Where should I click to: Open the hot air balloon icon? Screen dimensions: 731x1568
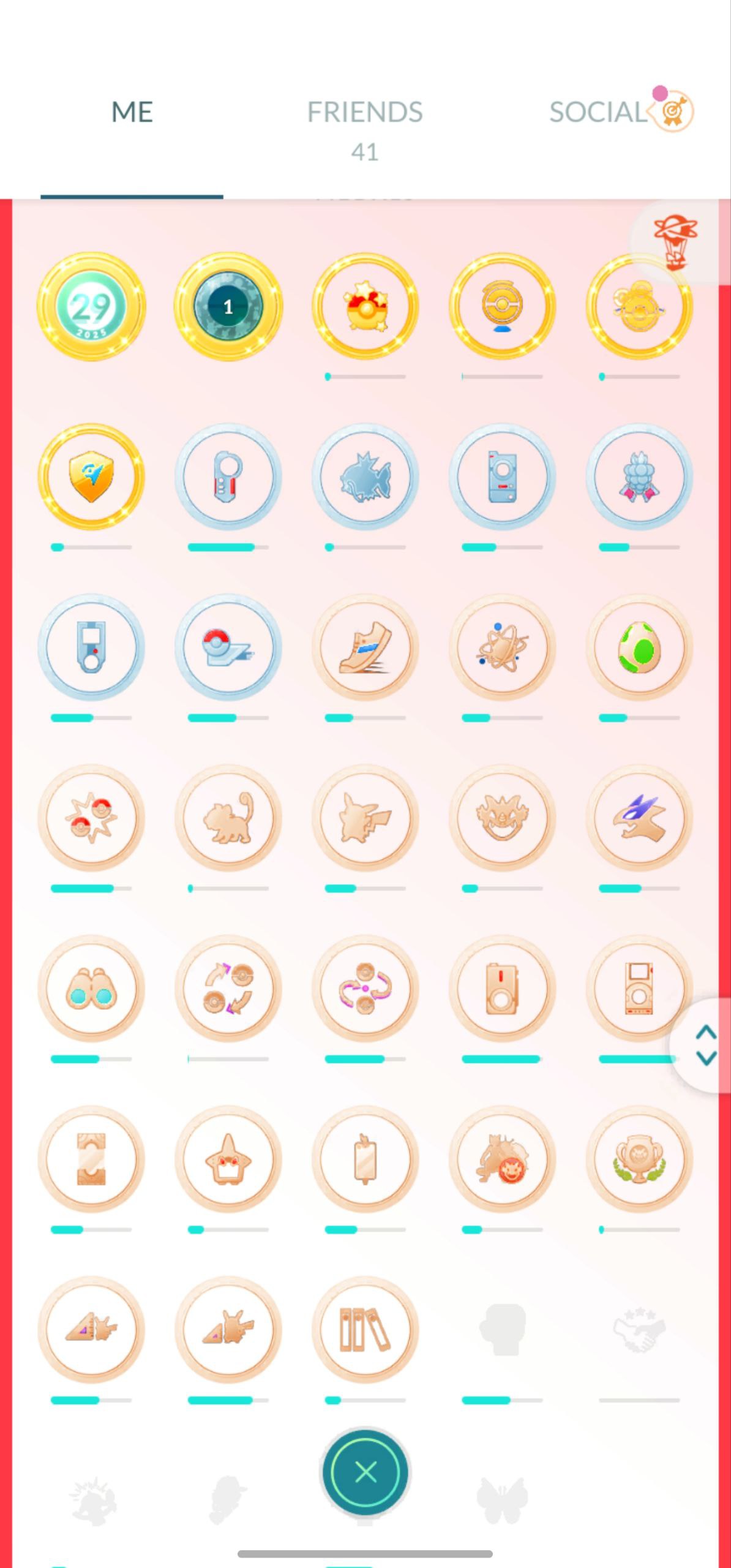(675, 242)
